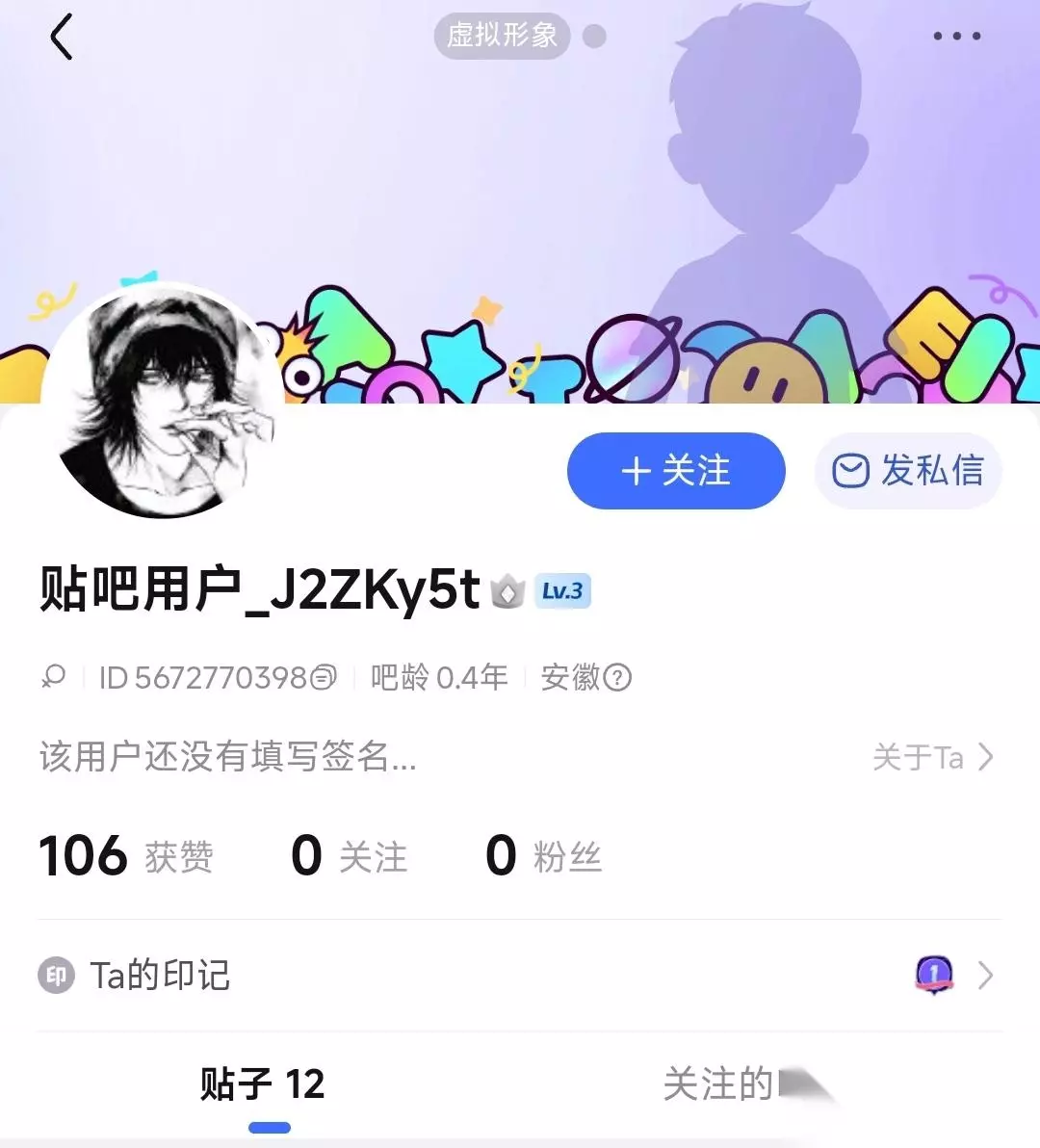1040x1148 pixels.
Task: View the 0 粉丝 followers list
Action: (x=544, y=856)
